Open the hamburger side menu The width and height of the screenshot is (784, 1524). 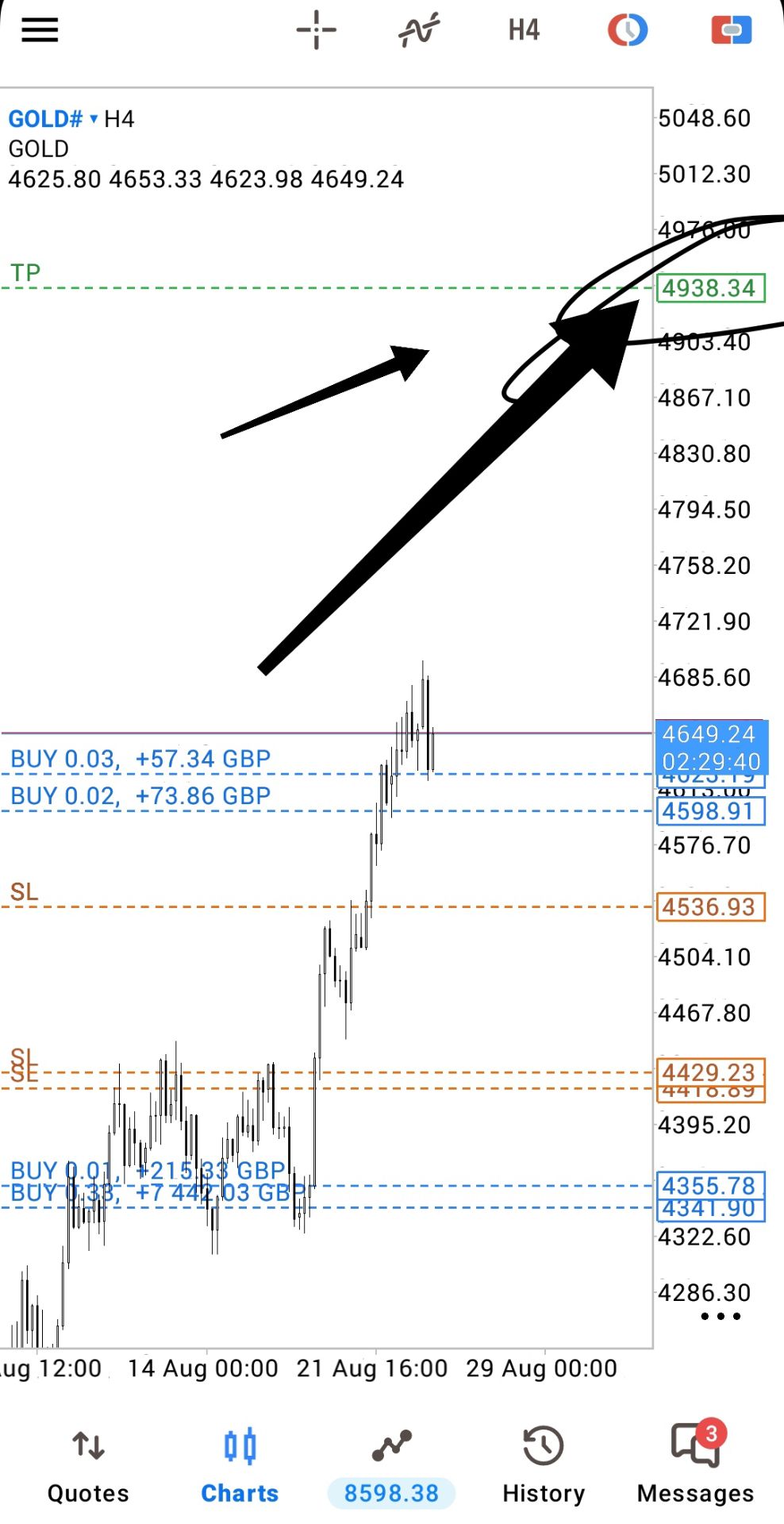[x=40, y=30]
